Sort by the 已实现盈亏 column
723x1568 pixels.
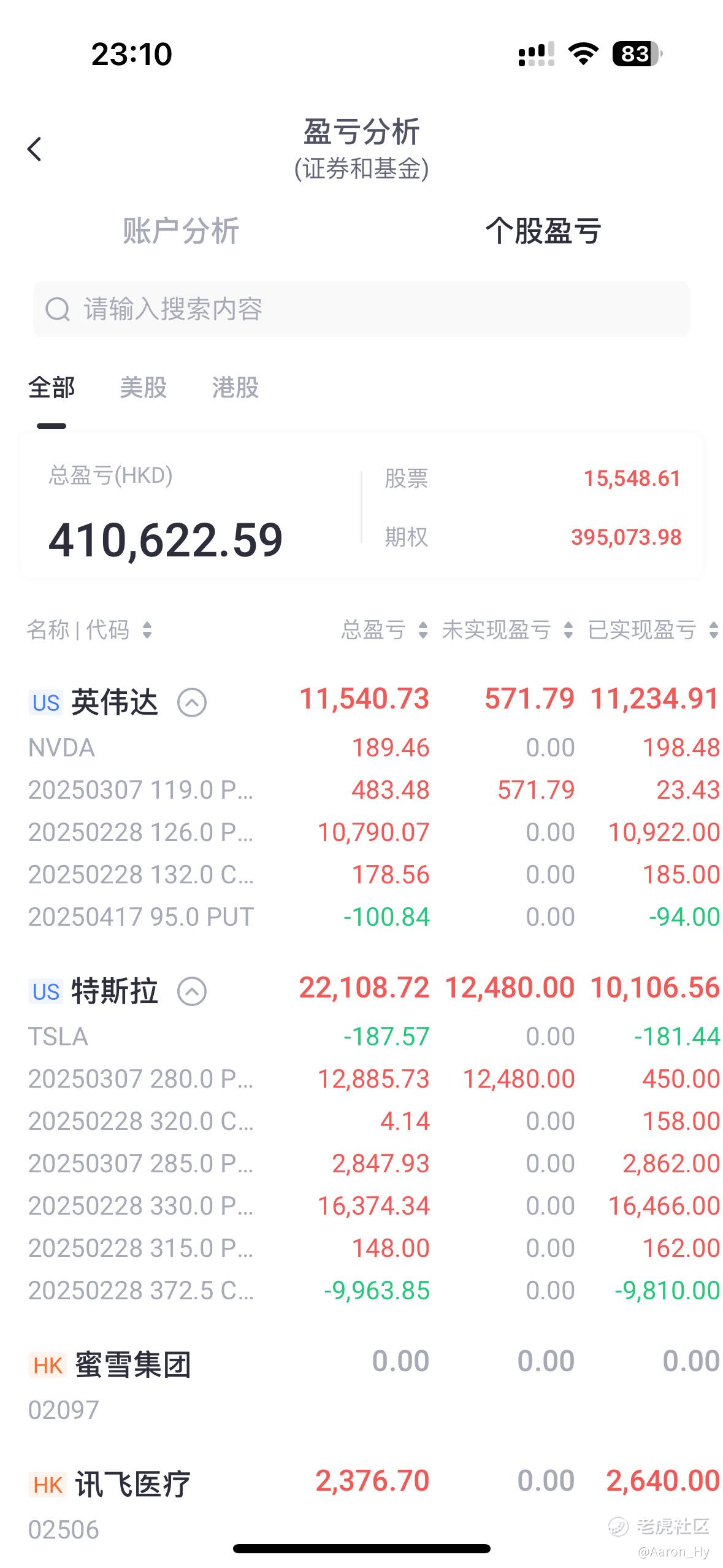[x=652, y=630]
